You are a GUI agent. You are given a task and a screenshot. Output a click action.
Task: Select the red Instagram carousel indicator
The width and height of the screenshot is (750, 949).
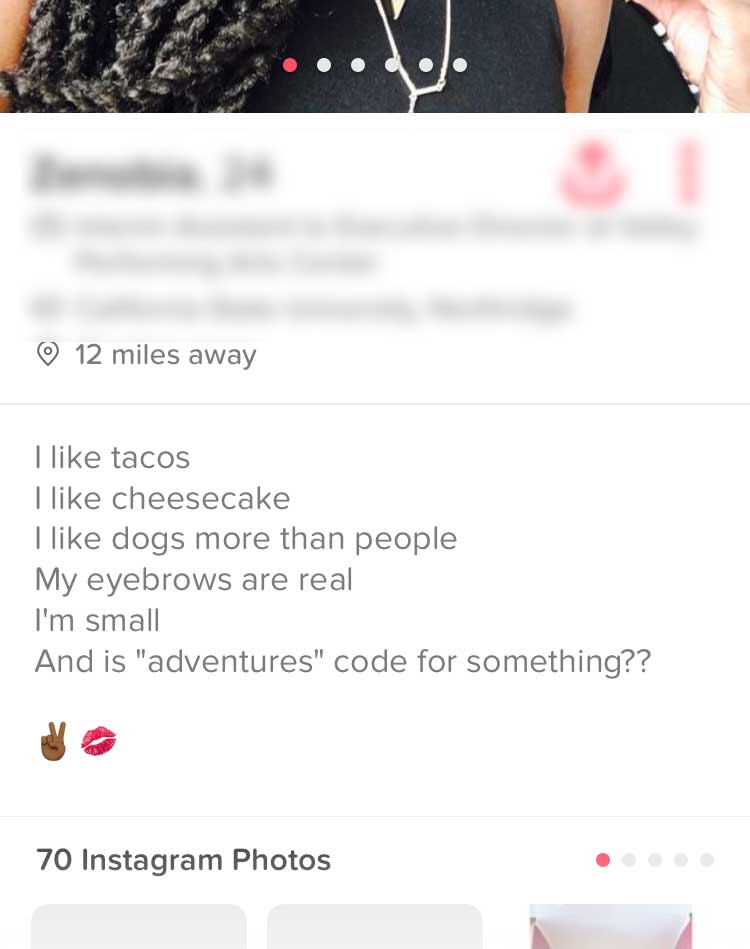[x=601, y=860]
